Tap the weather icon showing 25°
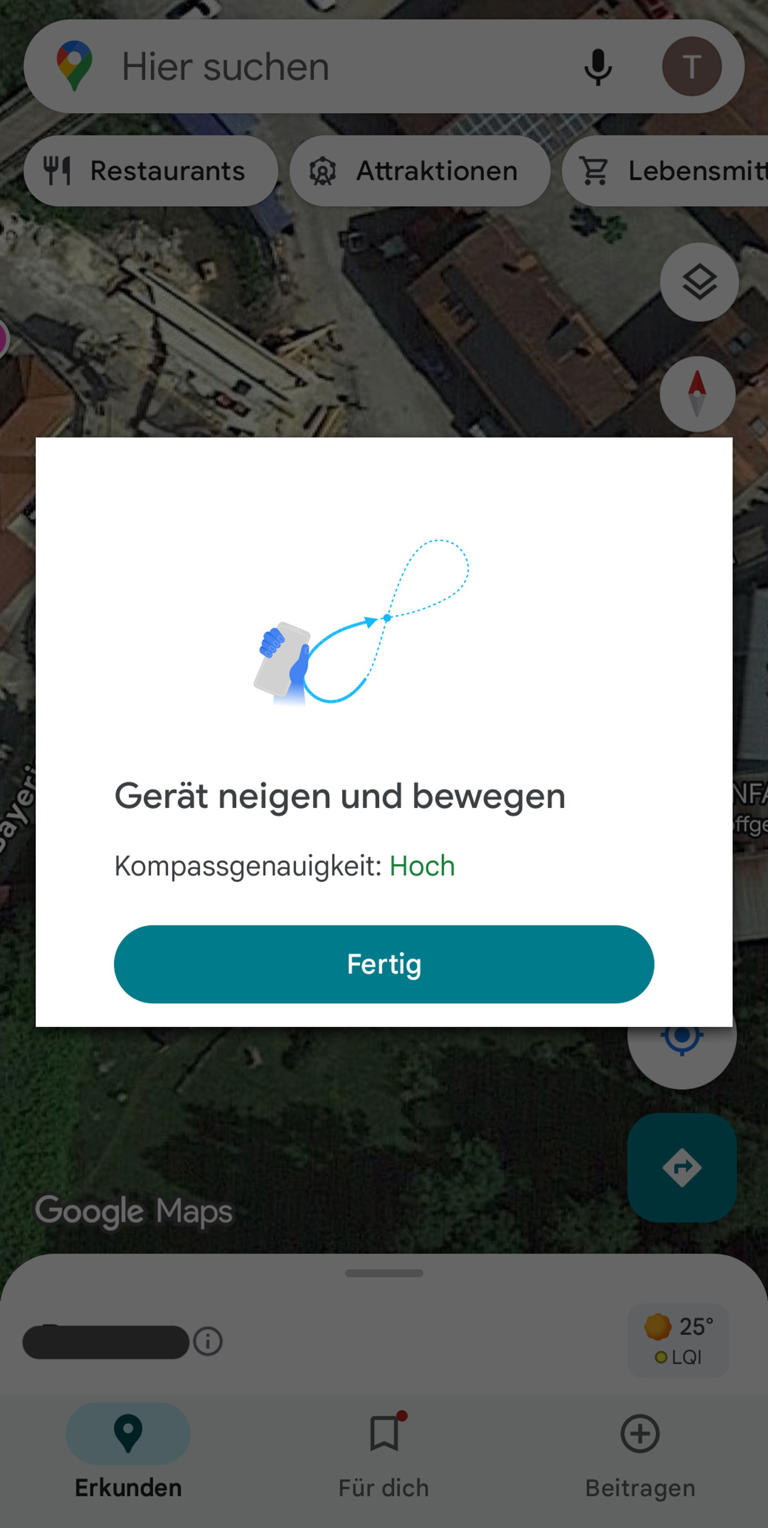This screenshot has height=1528, width=768. 659,1326
